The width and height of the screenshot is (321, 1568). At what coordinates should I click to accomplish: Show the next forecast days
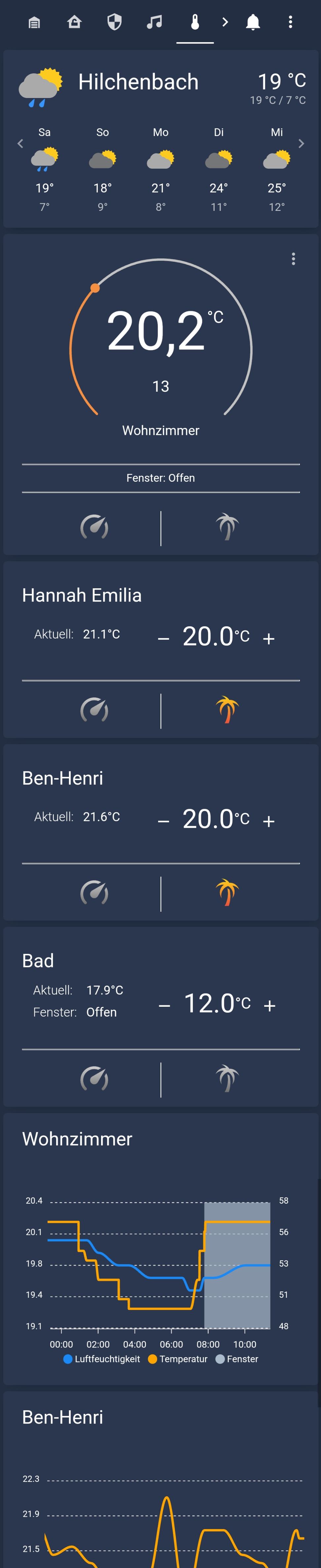pos(301,144)
